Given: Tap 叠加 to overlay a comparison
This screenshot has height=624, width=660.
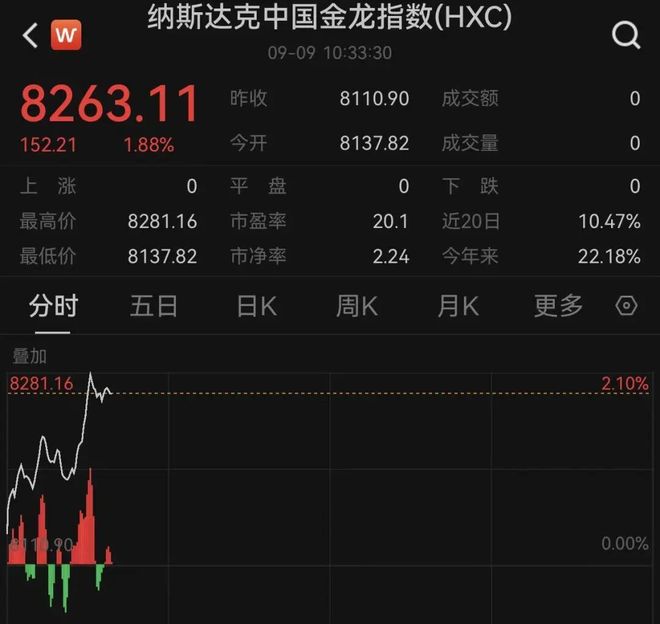Looking at the screenshot, I should (29, 355).
